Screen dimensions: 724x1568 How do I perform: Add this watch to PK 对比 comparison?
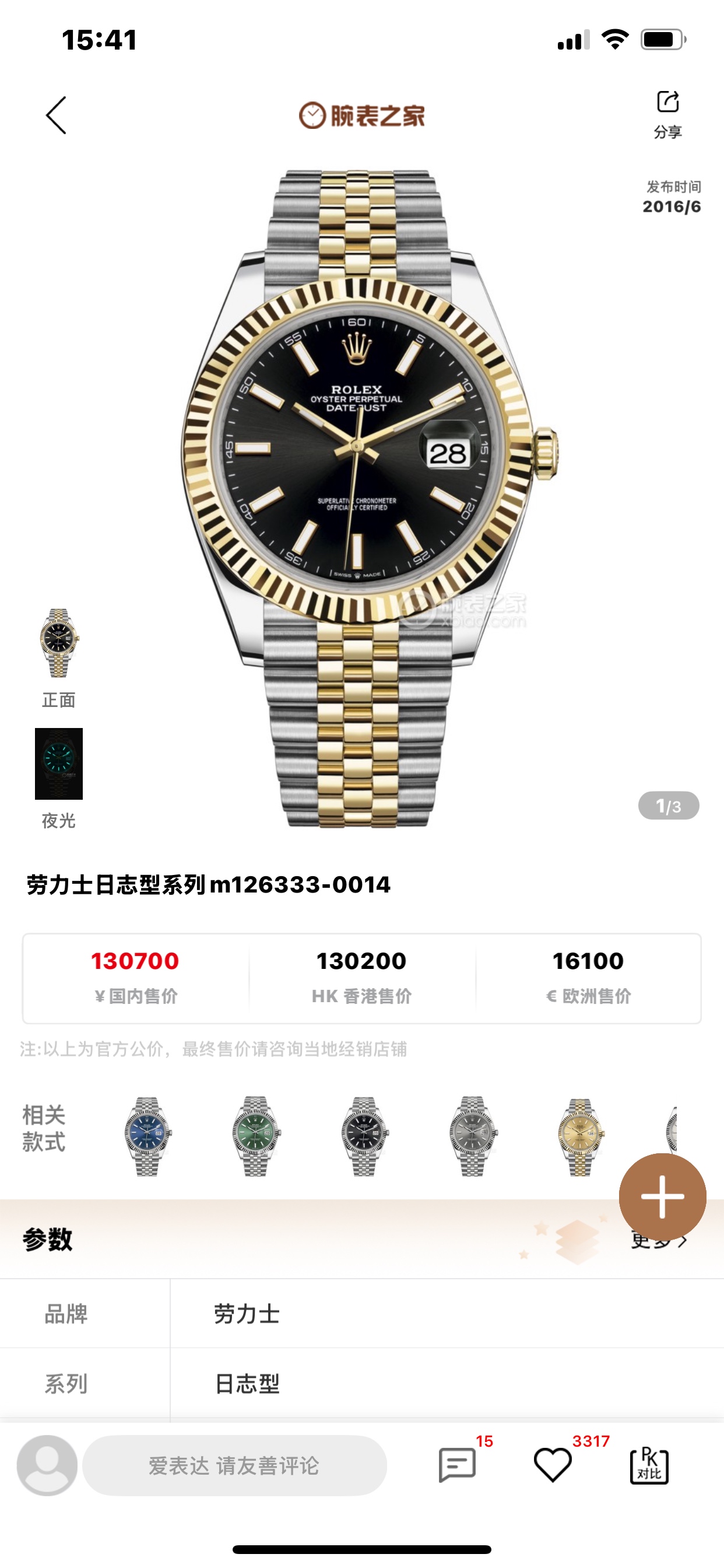pyautogui.click(x=649, y=1465)
